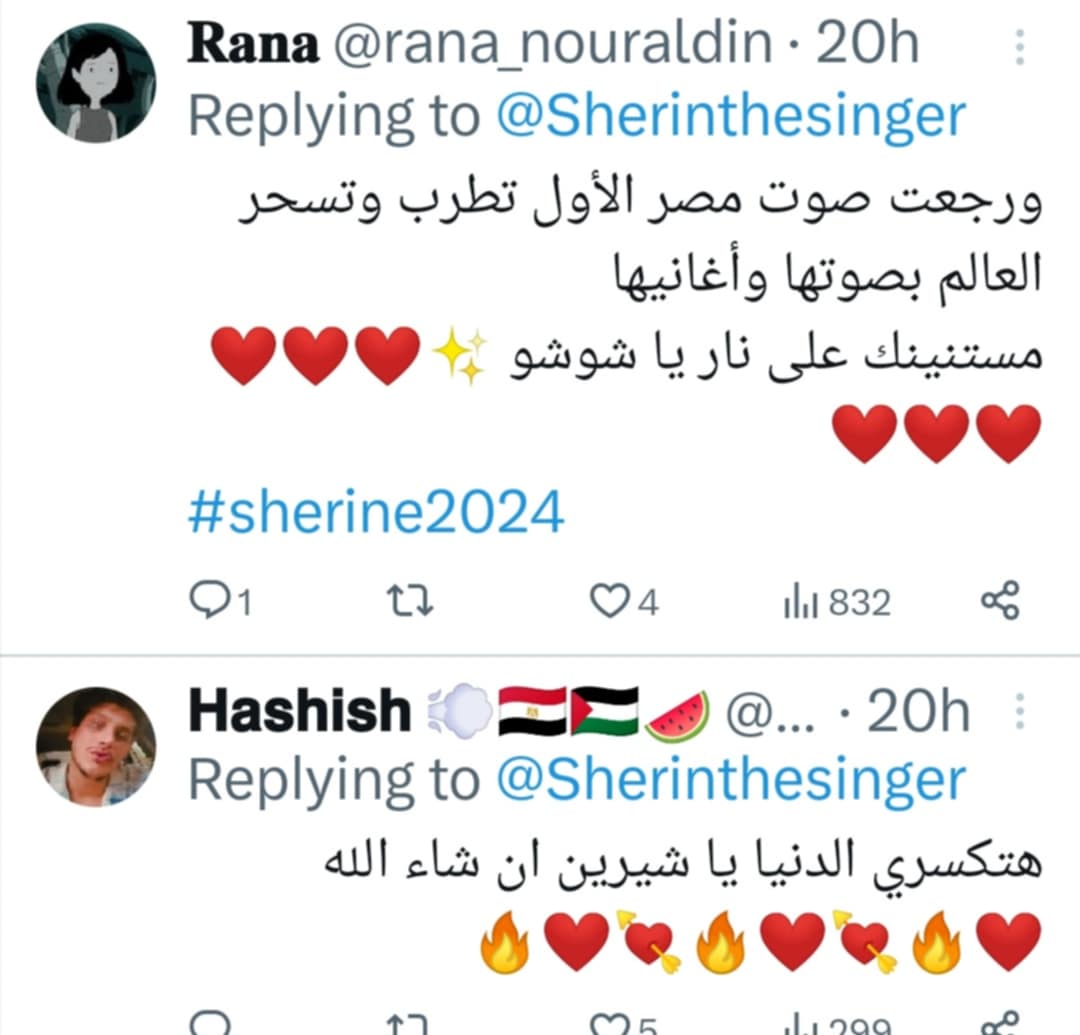Open overflow menu on Rana's tweet
This screenshot has height=1035, width=1080.
pyautogui.click(x=1020, y=47)
